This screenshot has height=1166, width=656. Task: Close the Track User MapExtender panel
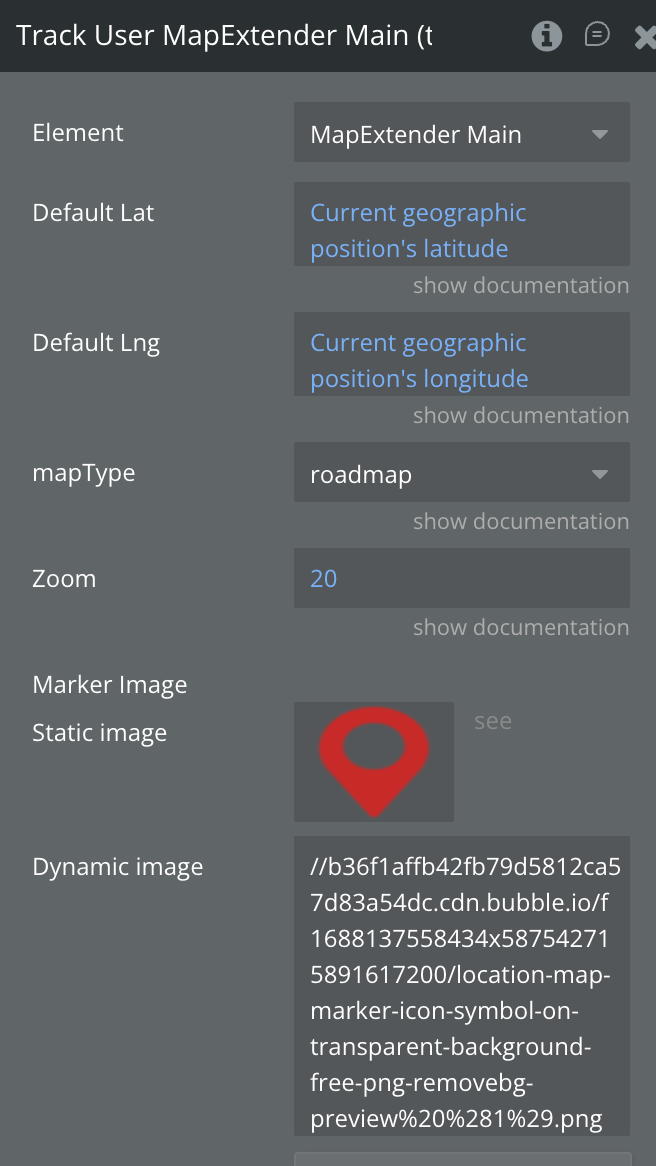point(645,37)
